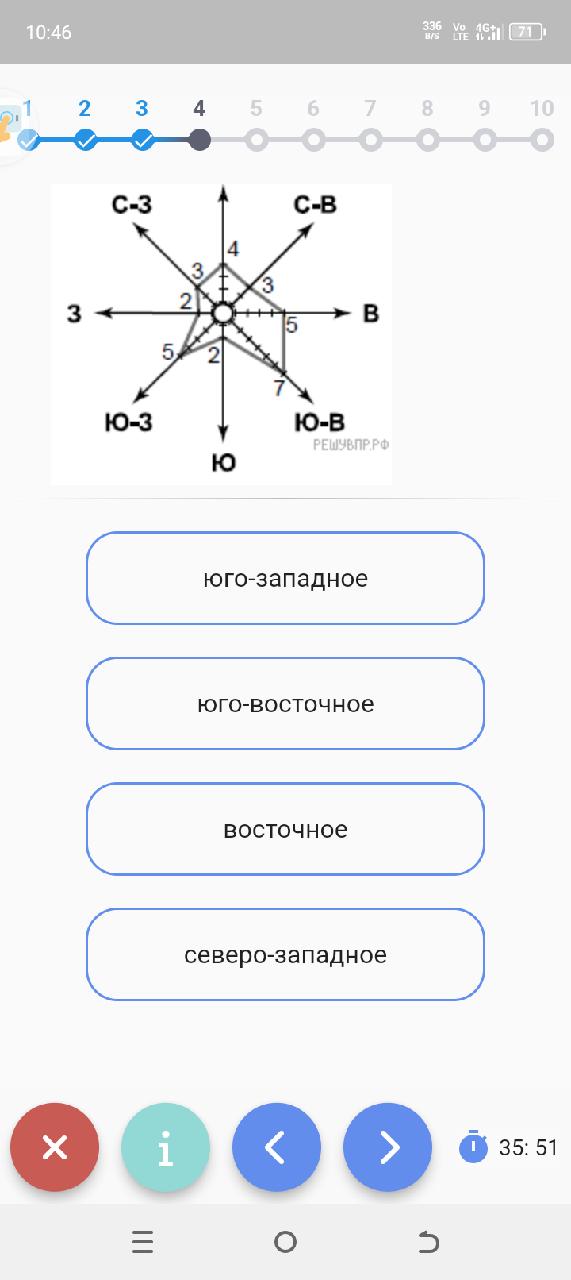Advance to the next question arrow
Screen dimensions: 571x1280
click(388, 1148)
